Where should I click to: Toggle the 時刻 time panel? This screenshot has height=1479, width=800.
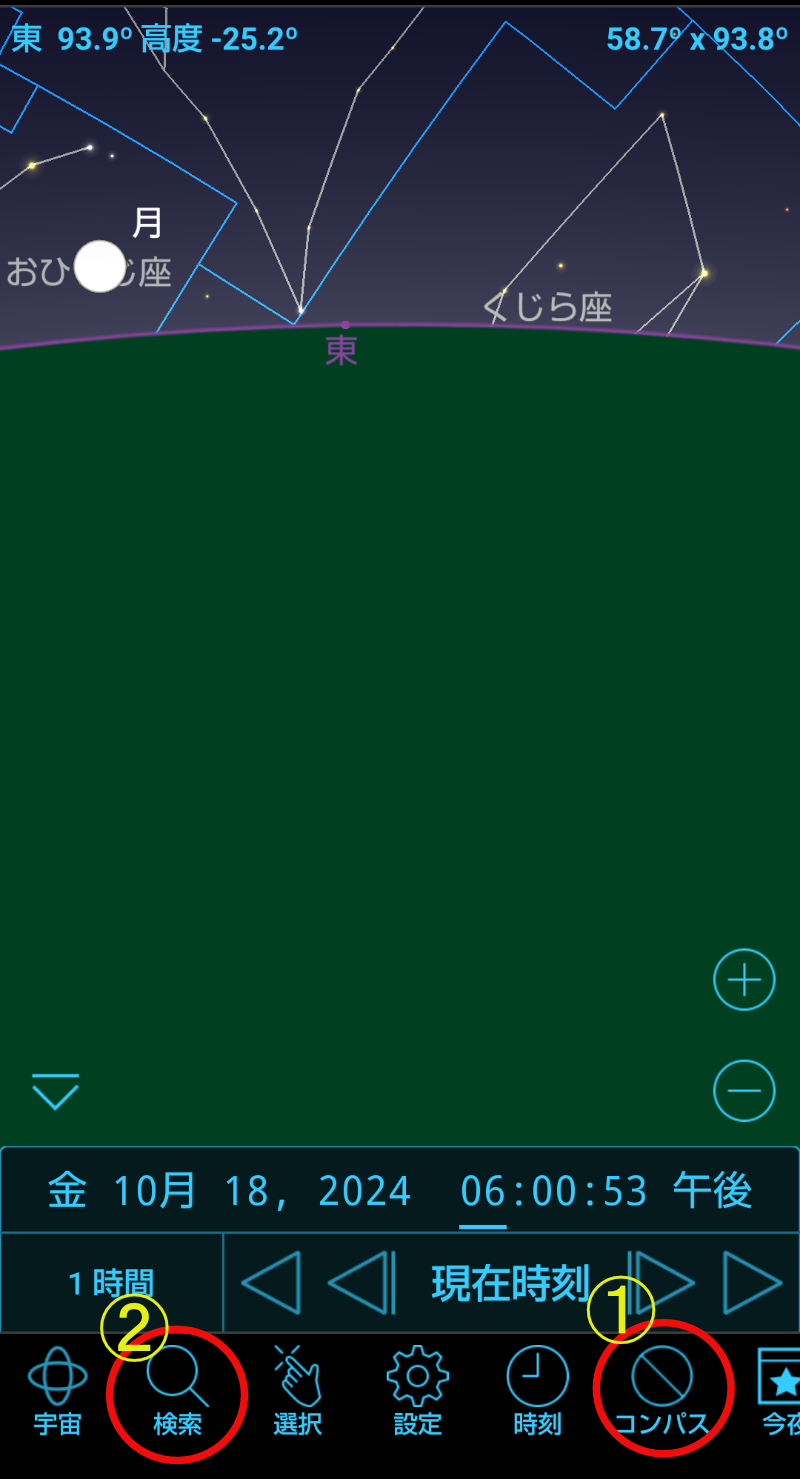537,1390
